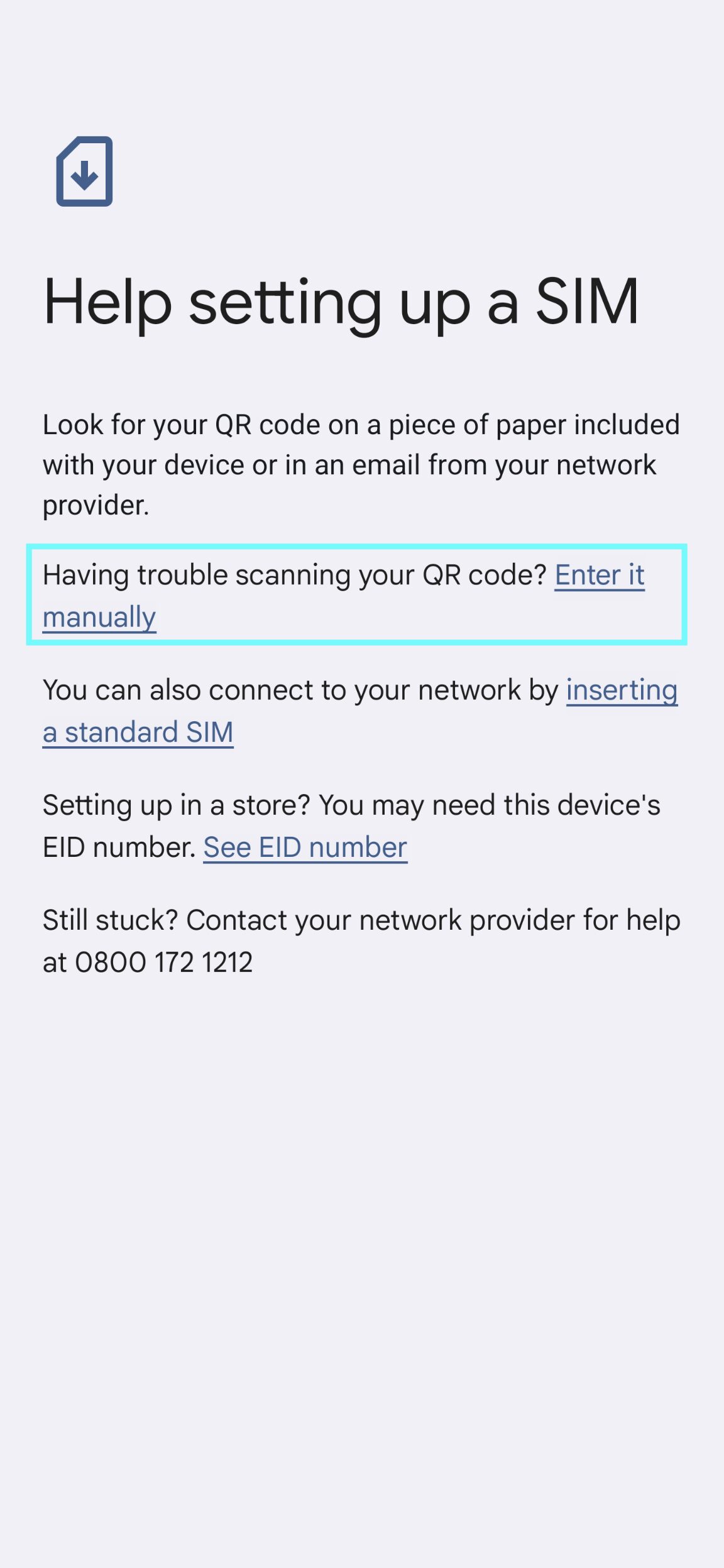Follow the 'inserting a standard SIM' link

[621, 690]
